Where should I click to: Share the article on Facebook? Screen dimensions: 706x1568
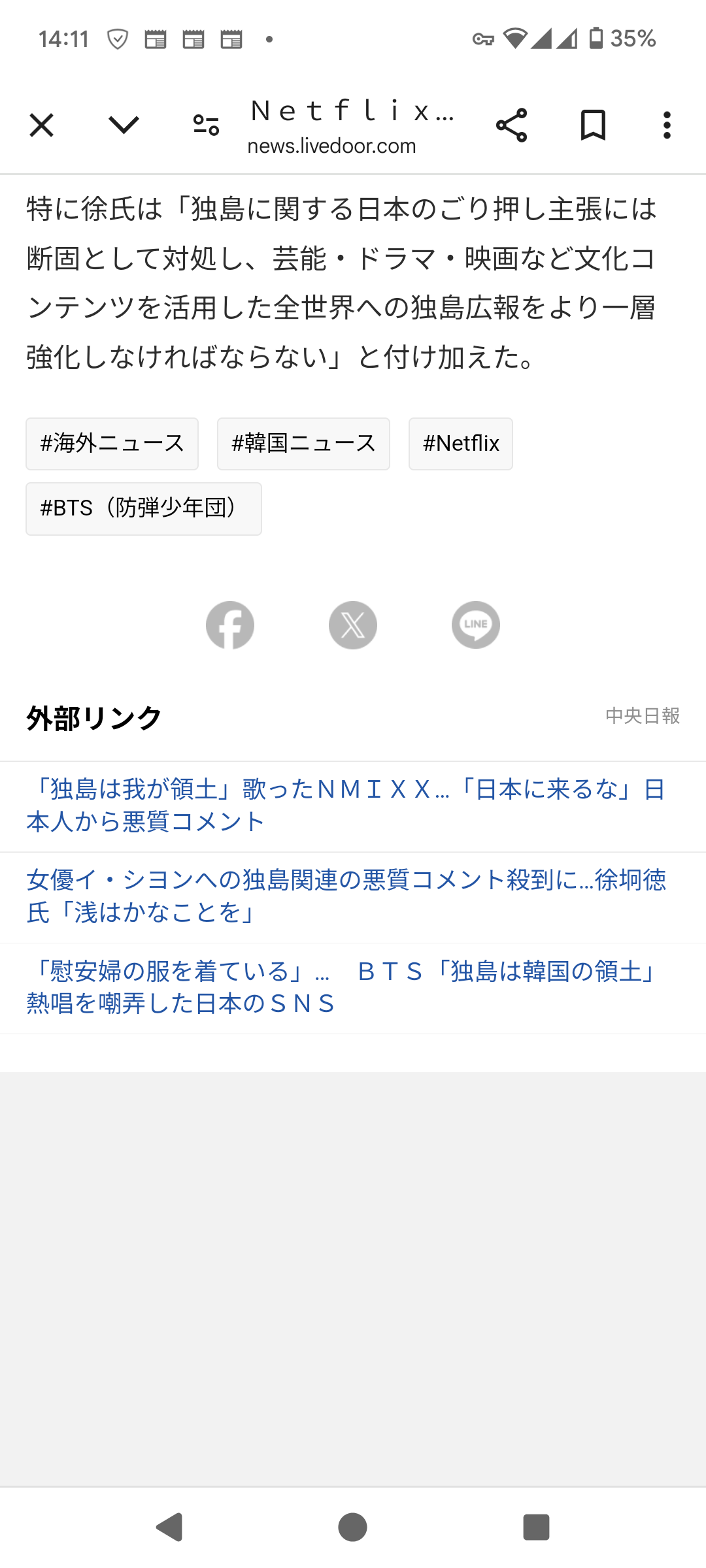click(230, 625)
